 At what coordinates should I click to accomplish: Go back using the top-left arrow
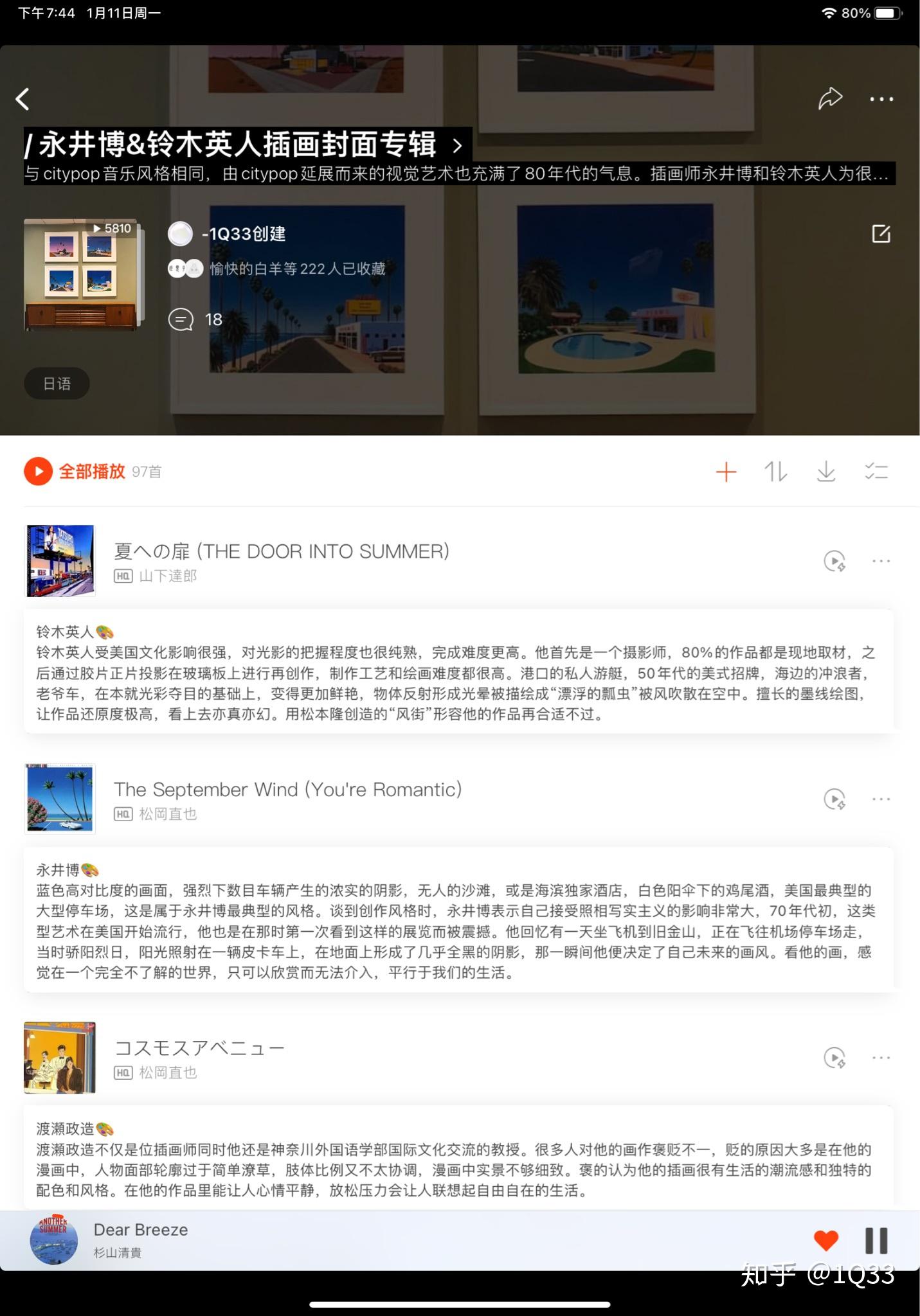[23, 99]
